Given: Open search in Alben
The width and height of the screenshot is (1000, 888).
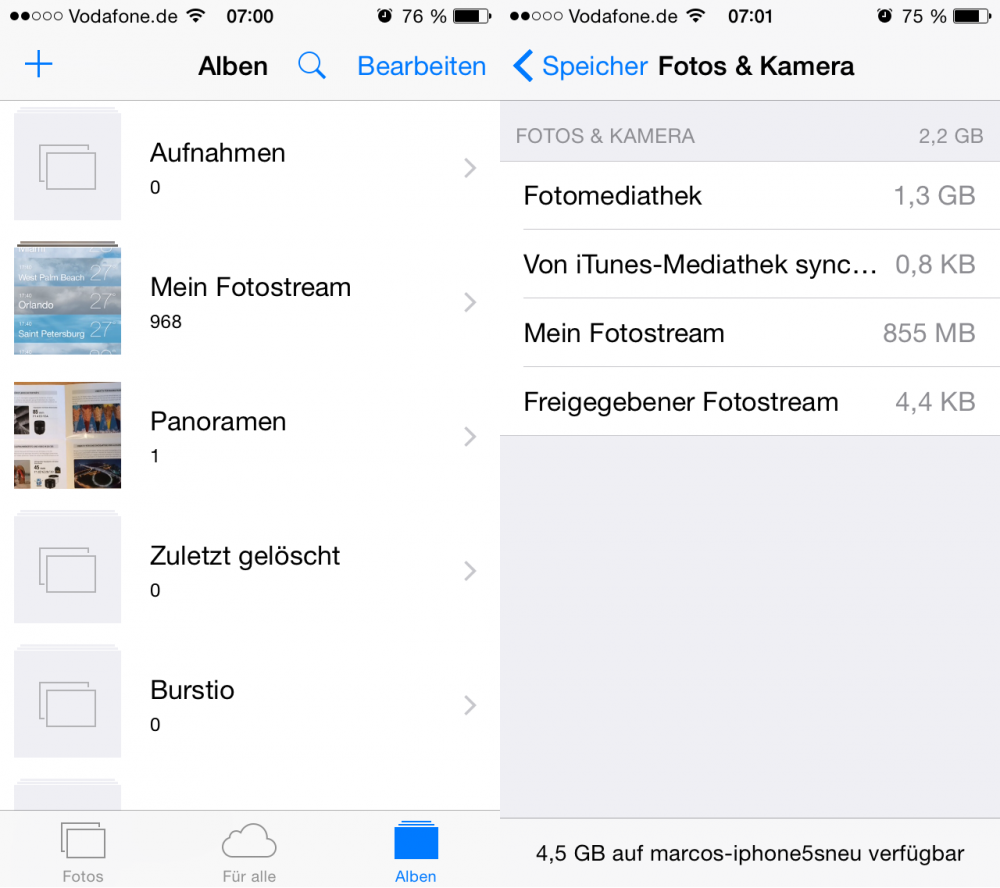Looking at the screenshot, I should click(312, 66).
